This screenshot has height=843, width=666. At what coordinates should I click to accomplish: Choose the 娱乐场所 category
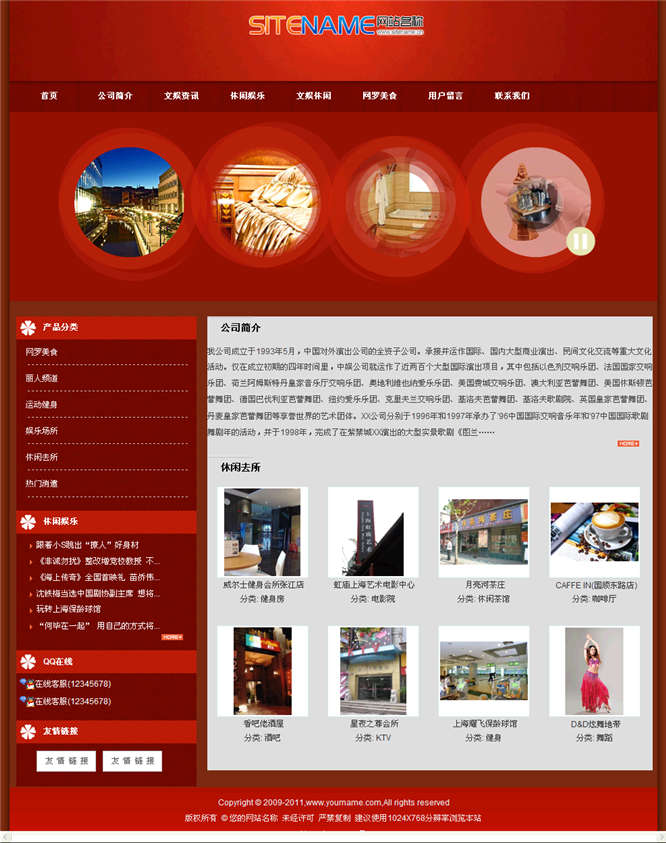coord(42,430)
